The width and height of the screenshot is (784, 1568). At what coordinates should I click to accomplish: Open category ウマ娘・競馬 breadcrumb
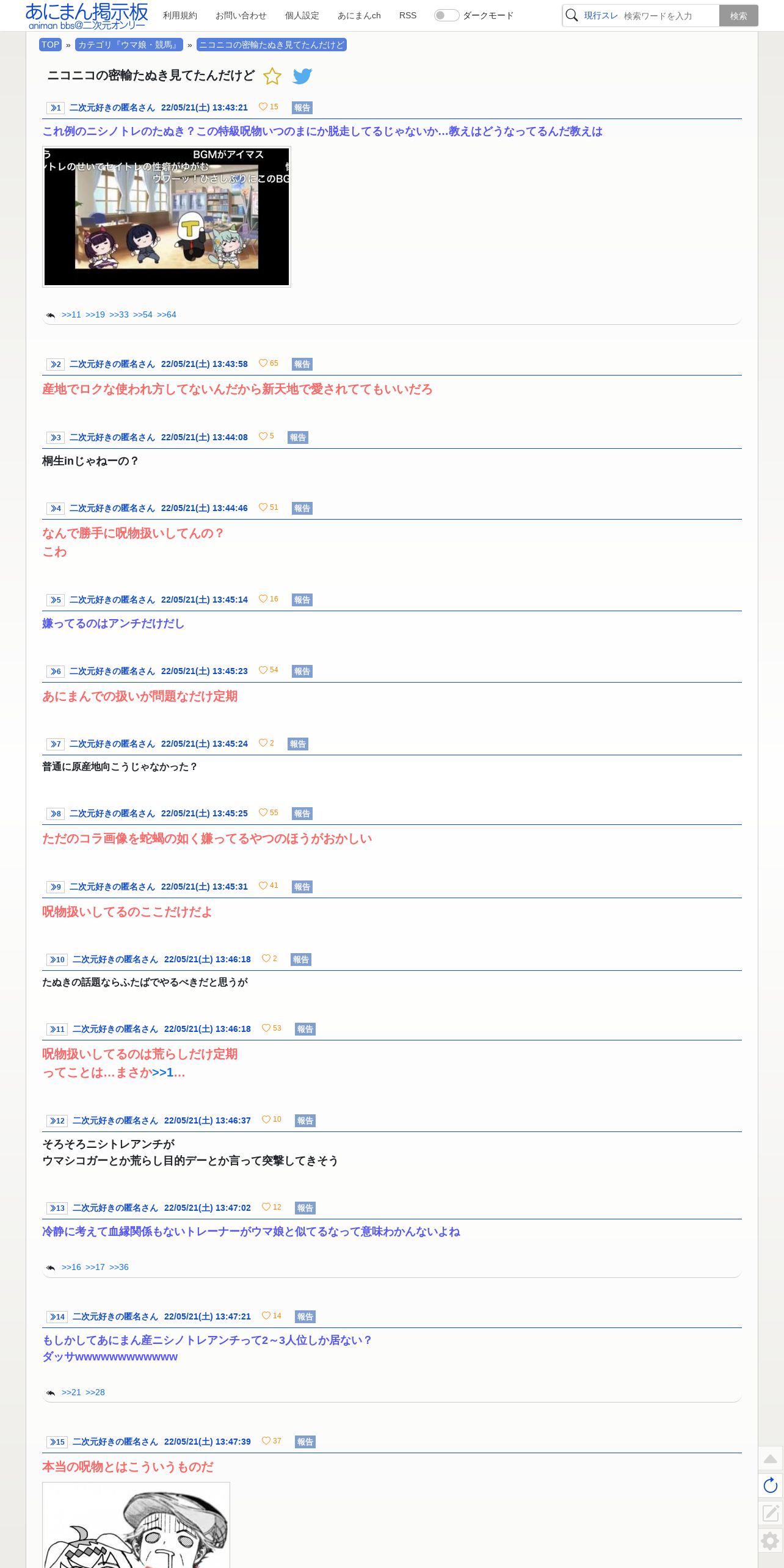pyautogui.click(x=129, y=45)
